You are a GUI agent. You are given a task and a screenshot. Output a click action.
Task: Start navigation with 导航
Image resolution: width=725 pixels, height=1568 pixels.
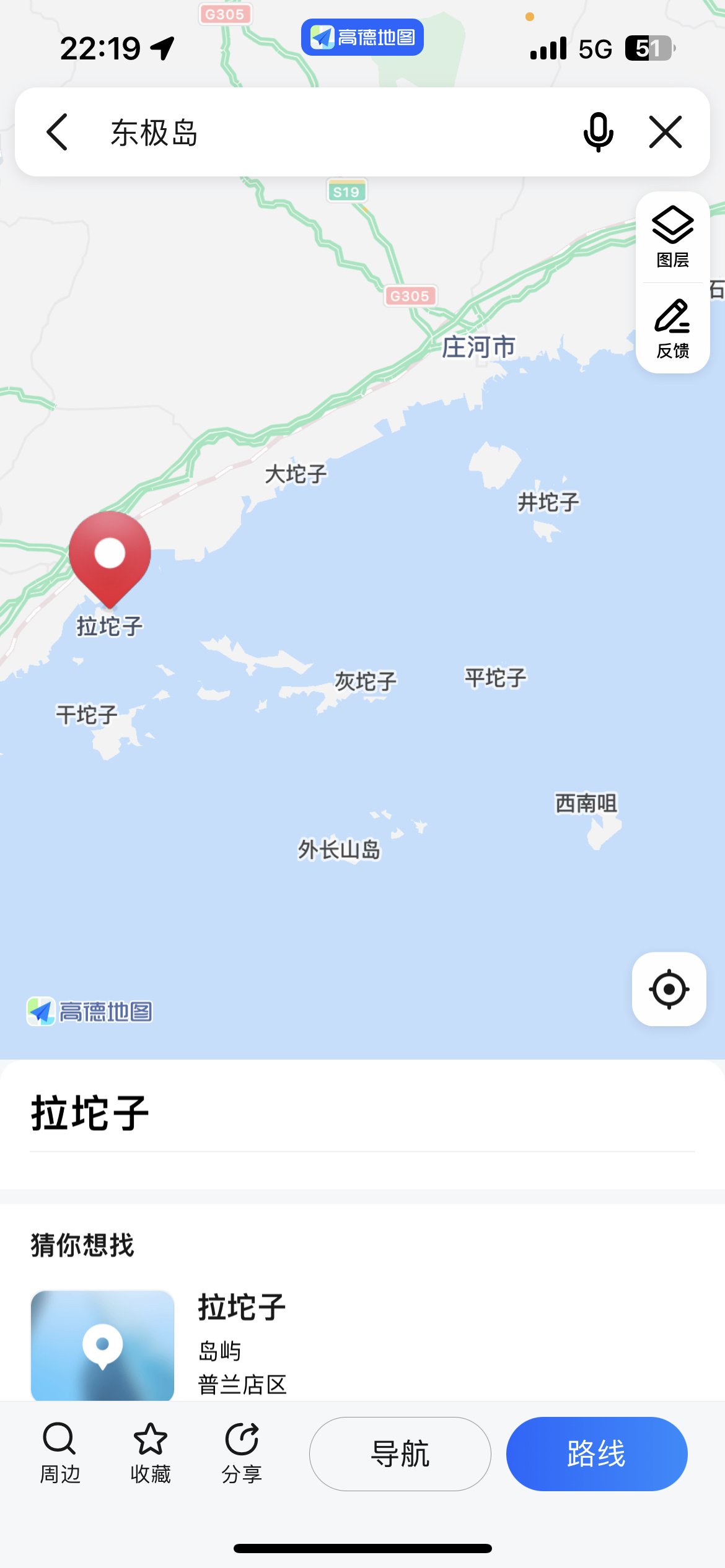coord(400,1453)
